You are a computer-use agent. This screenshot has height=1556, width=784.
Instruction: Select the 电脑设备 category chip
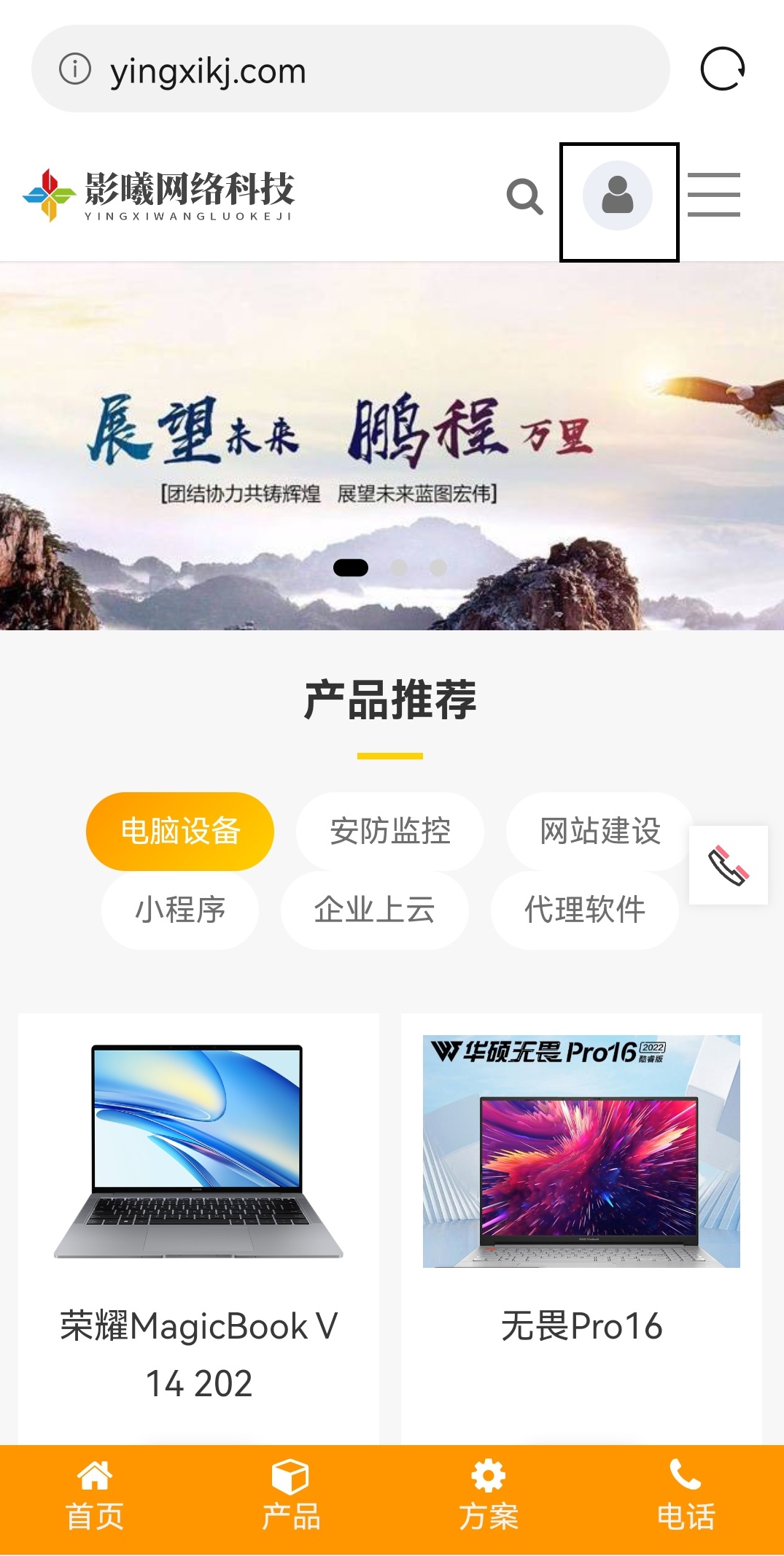click(x=180, y=831)
